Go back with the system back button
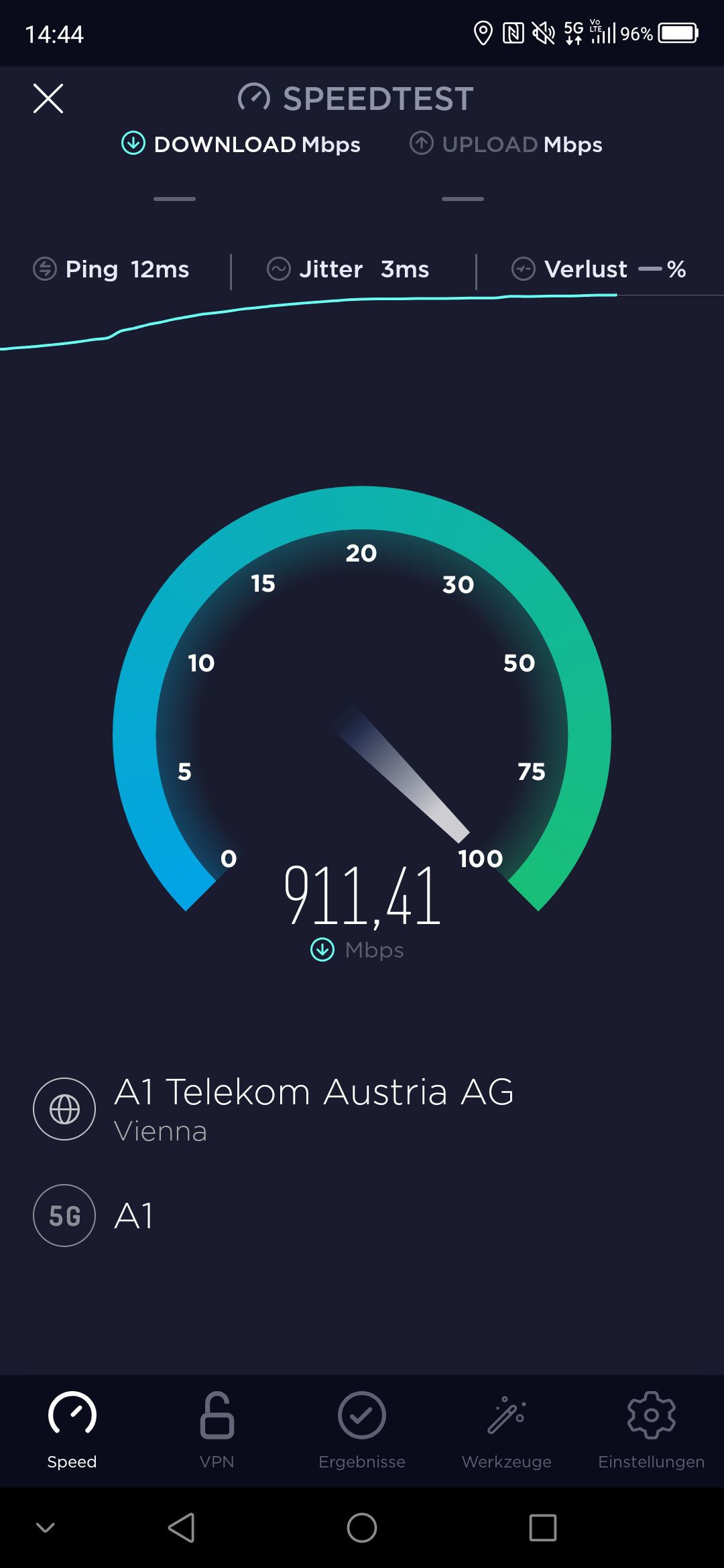 181,1528
